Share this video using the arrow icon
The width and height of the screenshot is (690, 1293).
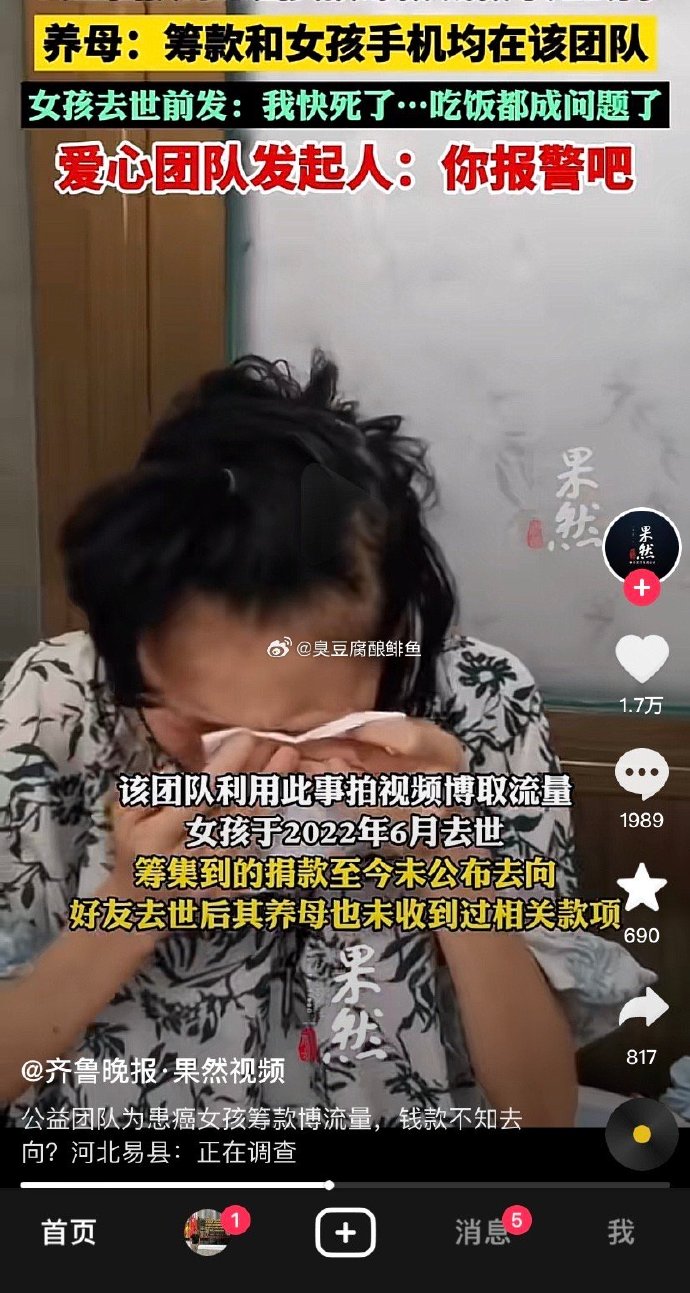pos(641,1008)
